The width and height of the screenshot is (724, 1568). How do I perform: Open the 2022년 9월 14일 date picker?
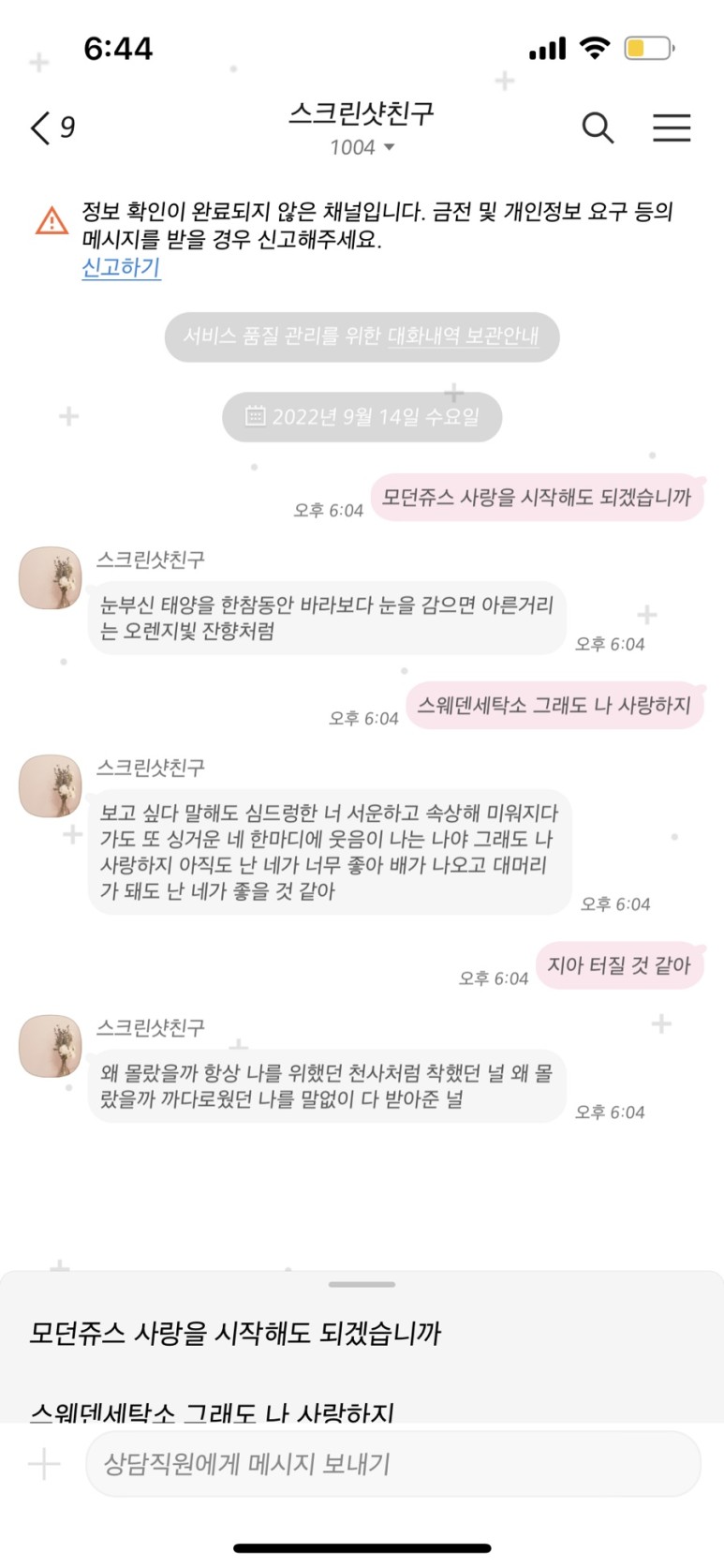pos(362,417)
